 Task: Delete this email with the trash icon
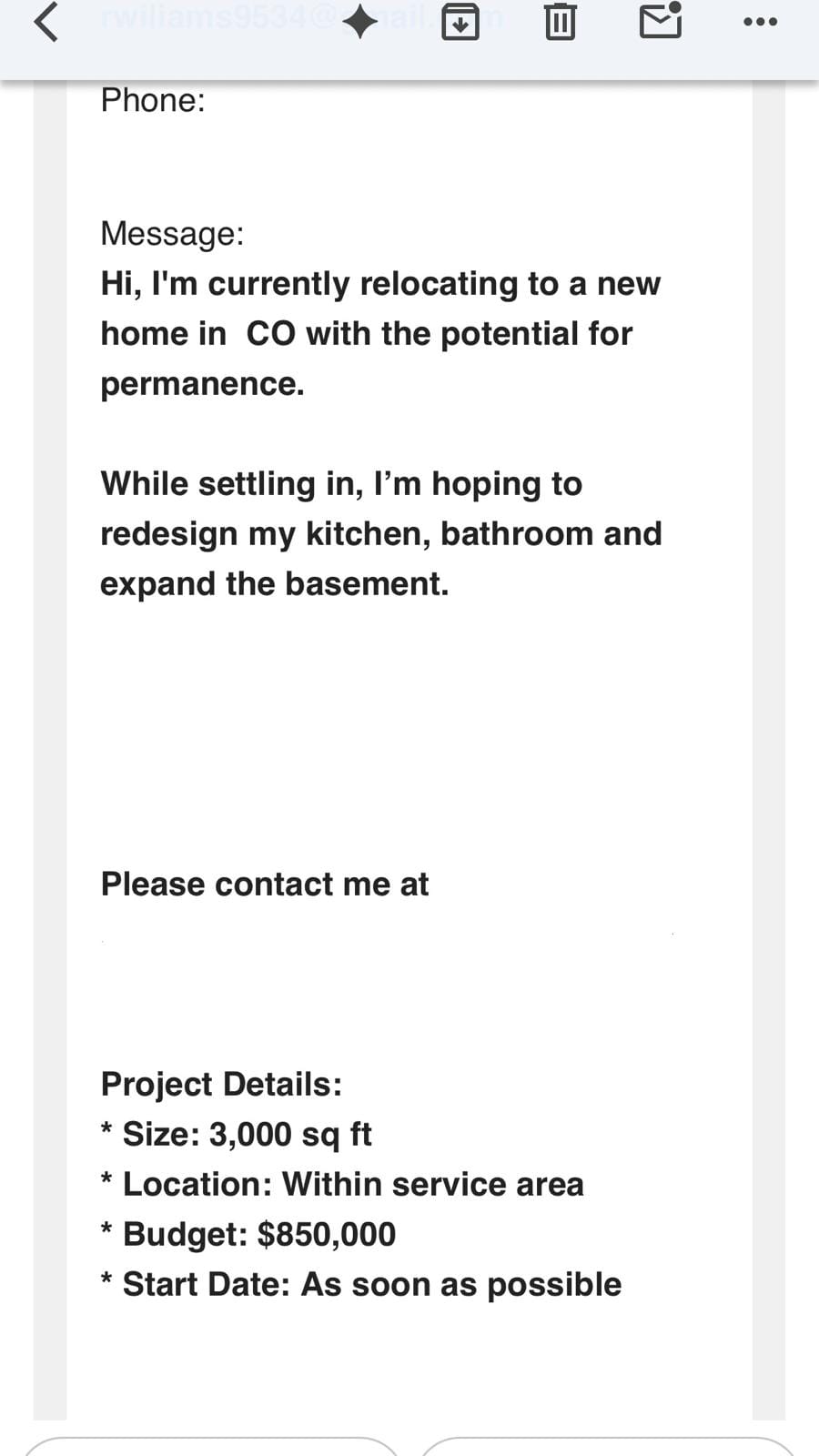[560, 22]
